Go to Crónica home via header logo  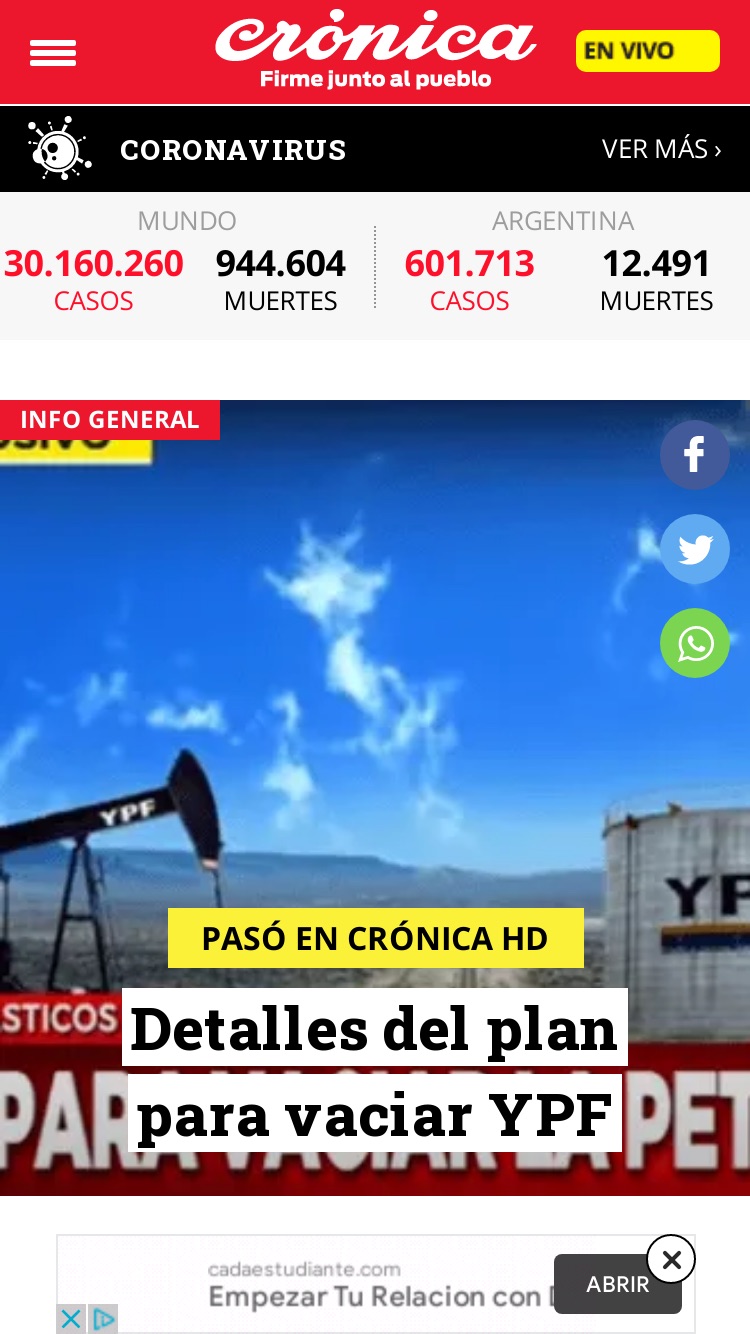click(x=376, y=50)
